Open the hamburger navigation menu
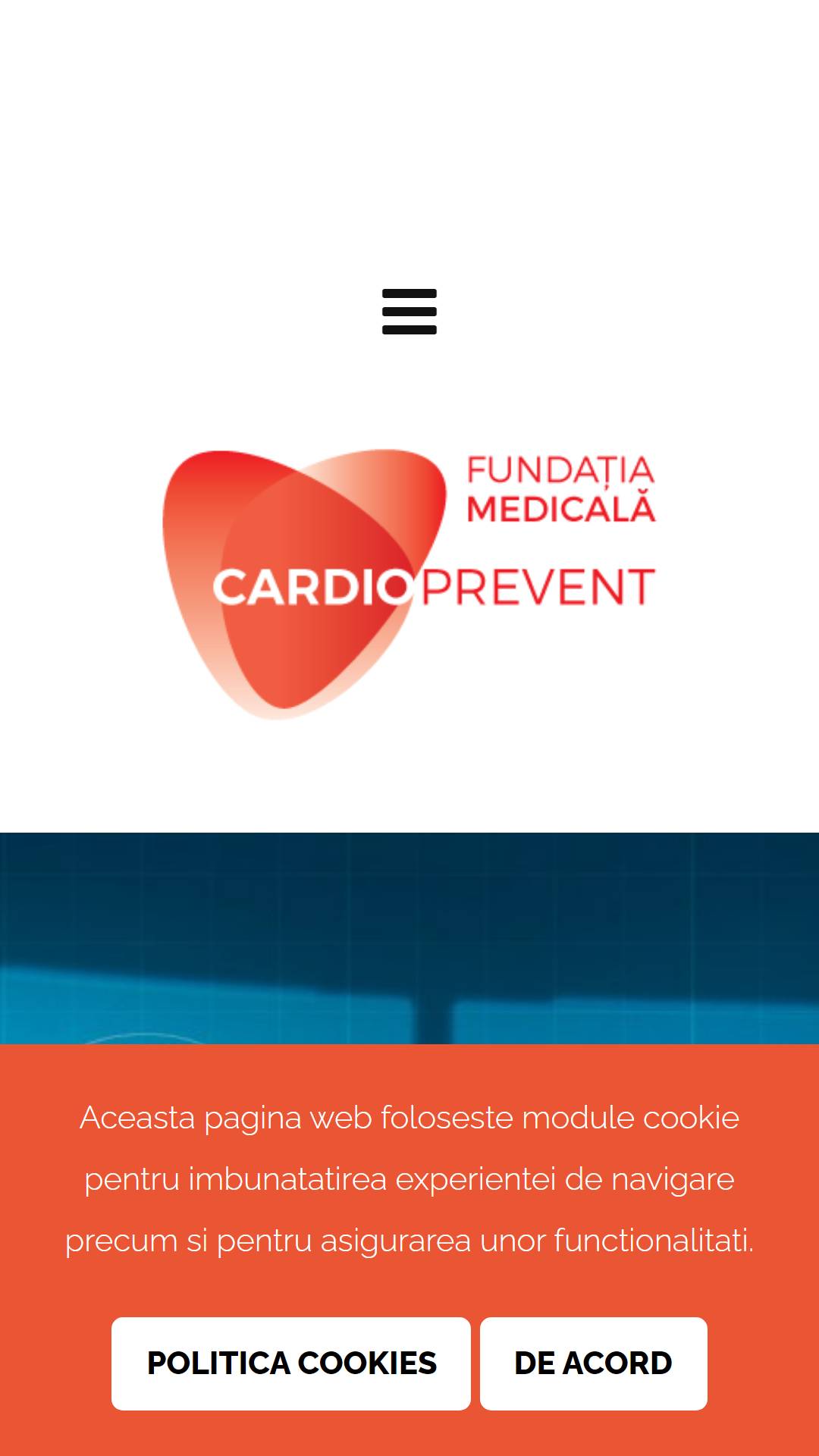 click(409, 312)
